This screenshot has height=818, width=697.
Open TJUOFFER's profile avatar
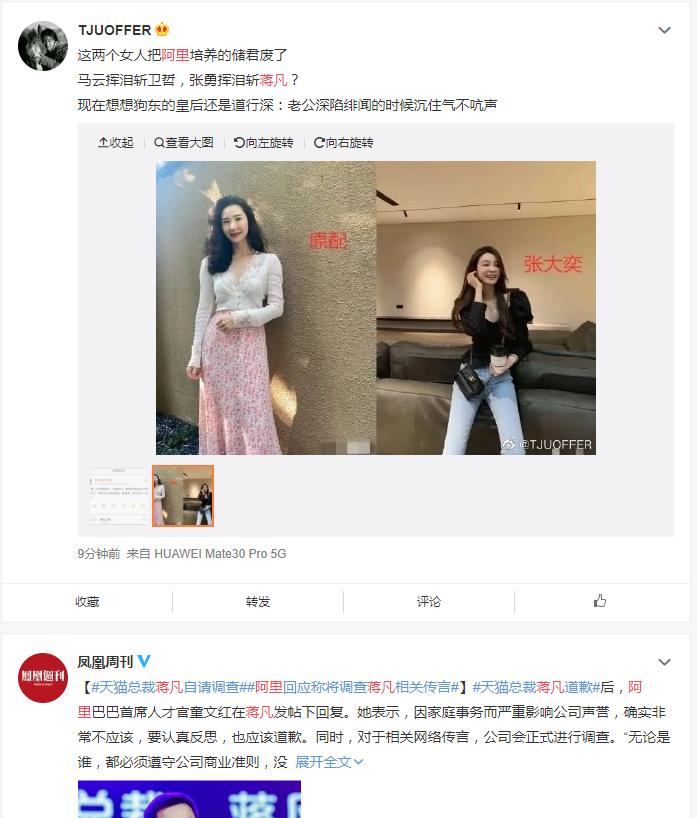coord(43,46)
